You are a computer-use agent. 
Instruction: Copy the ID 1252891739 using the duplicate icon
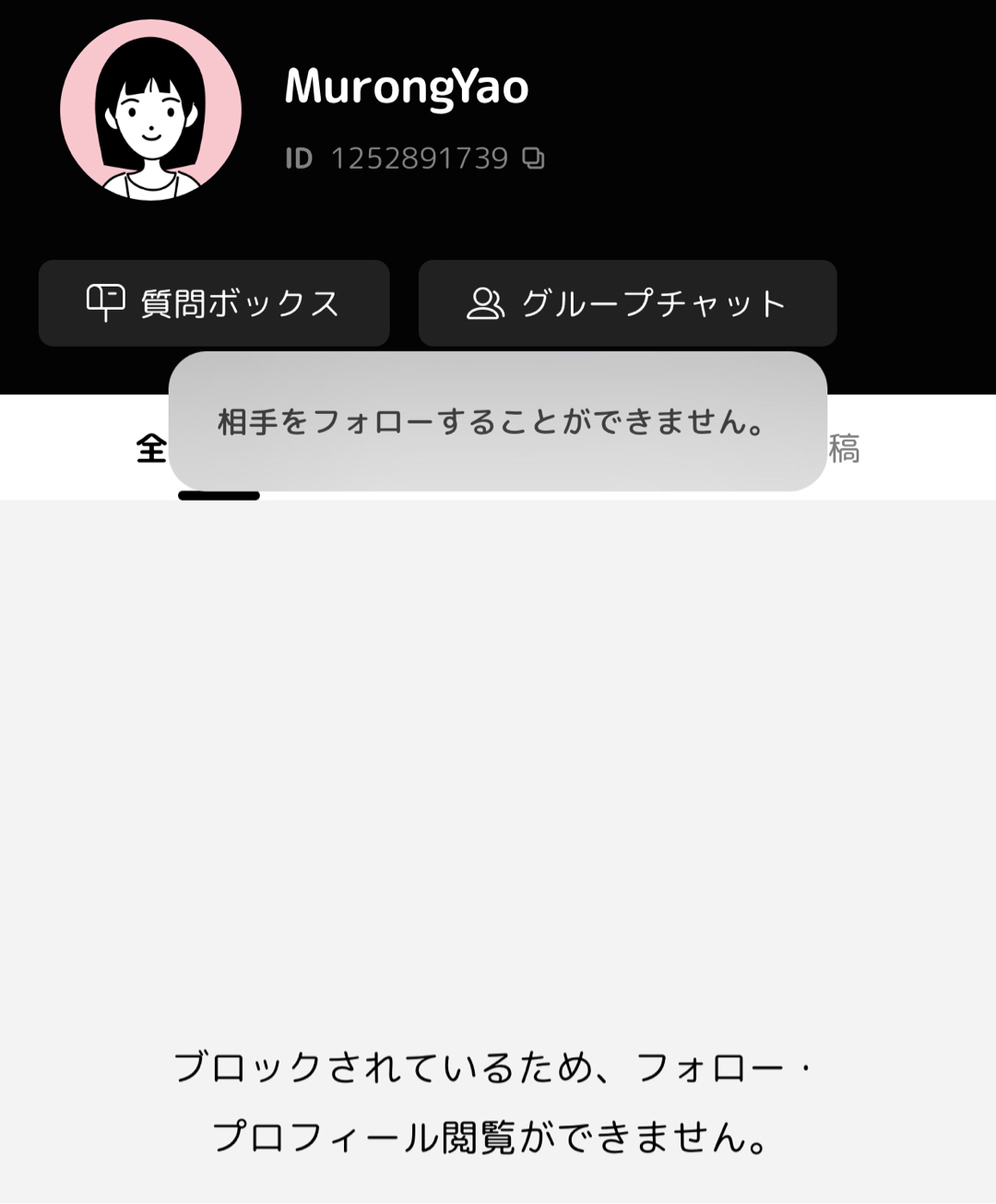coord(535,159)
